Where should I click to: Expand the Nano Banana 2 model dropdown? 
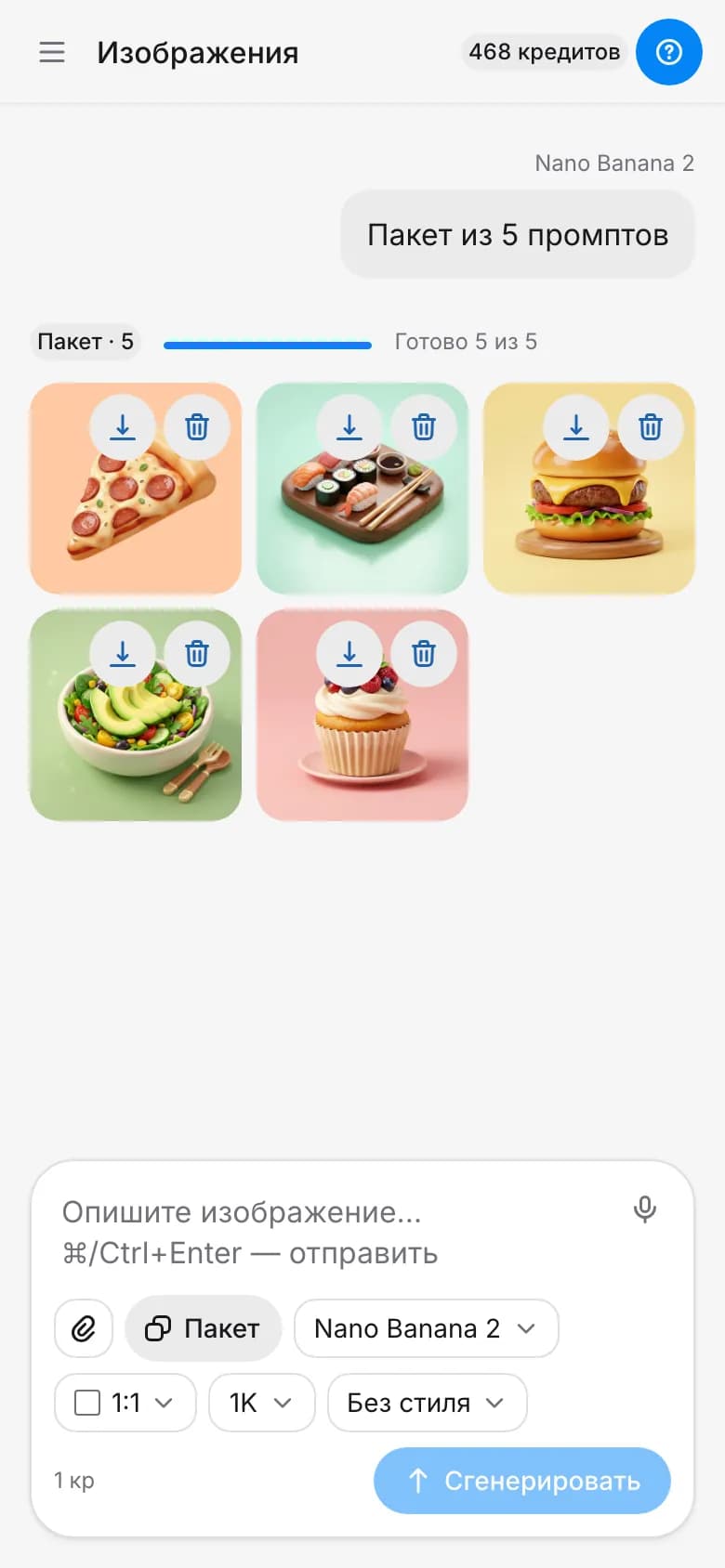click(427, 1328)
